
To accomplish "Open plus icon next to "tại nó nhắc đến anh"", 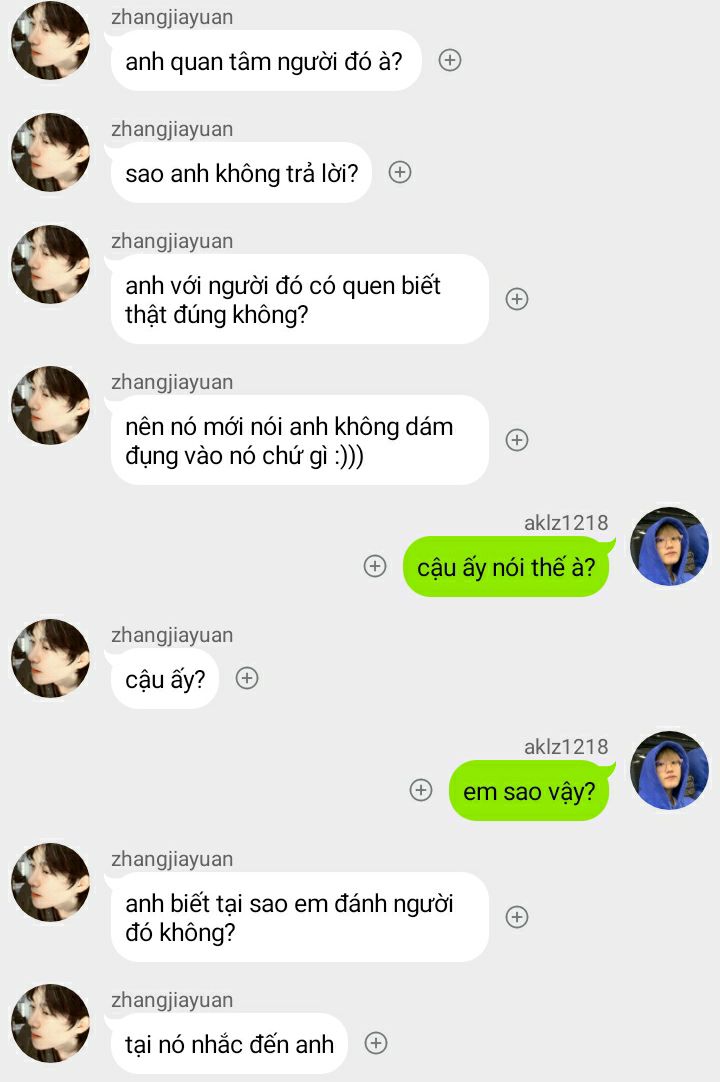I will [x=375, y=1043].
